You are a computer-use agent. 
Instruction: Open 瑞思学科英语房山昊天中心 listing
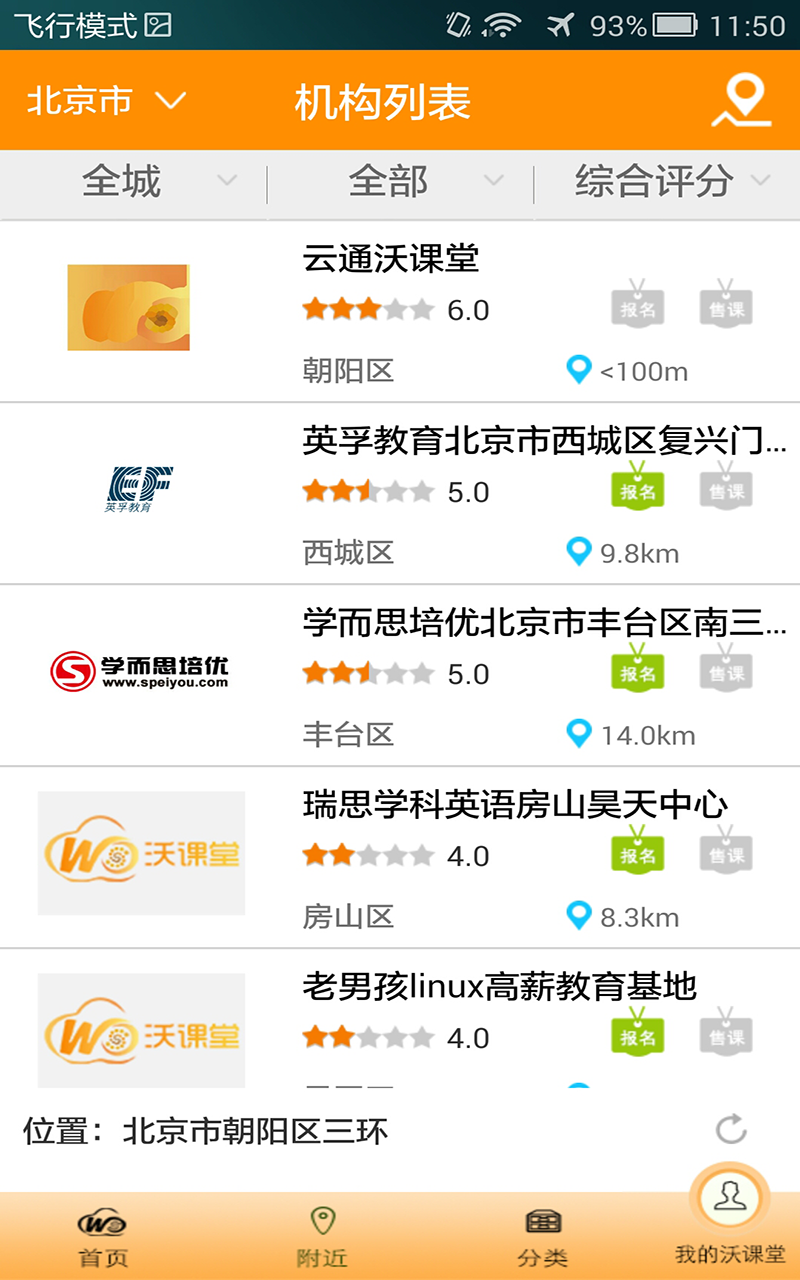400,857
